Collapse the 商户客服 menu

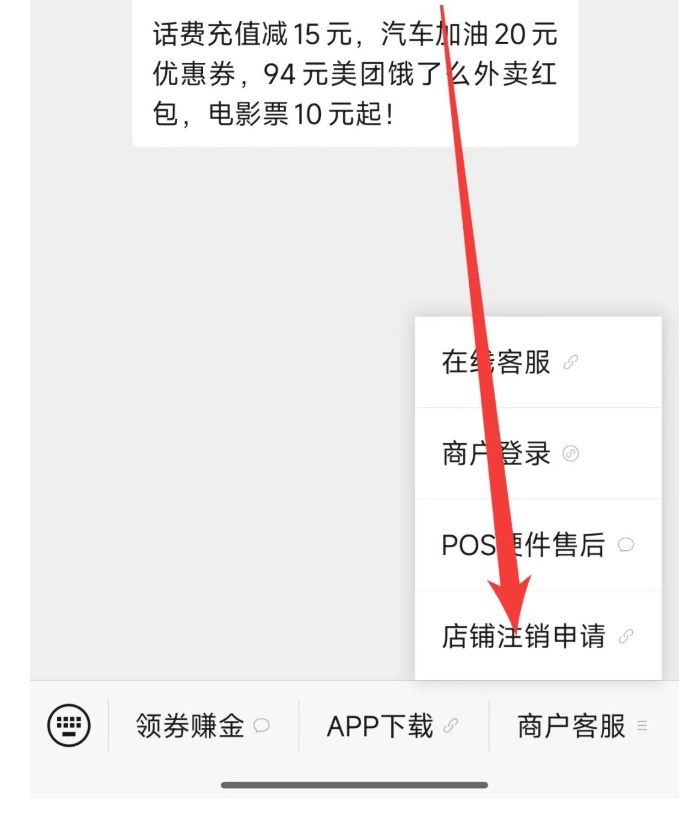(581, 726)
